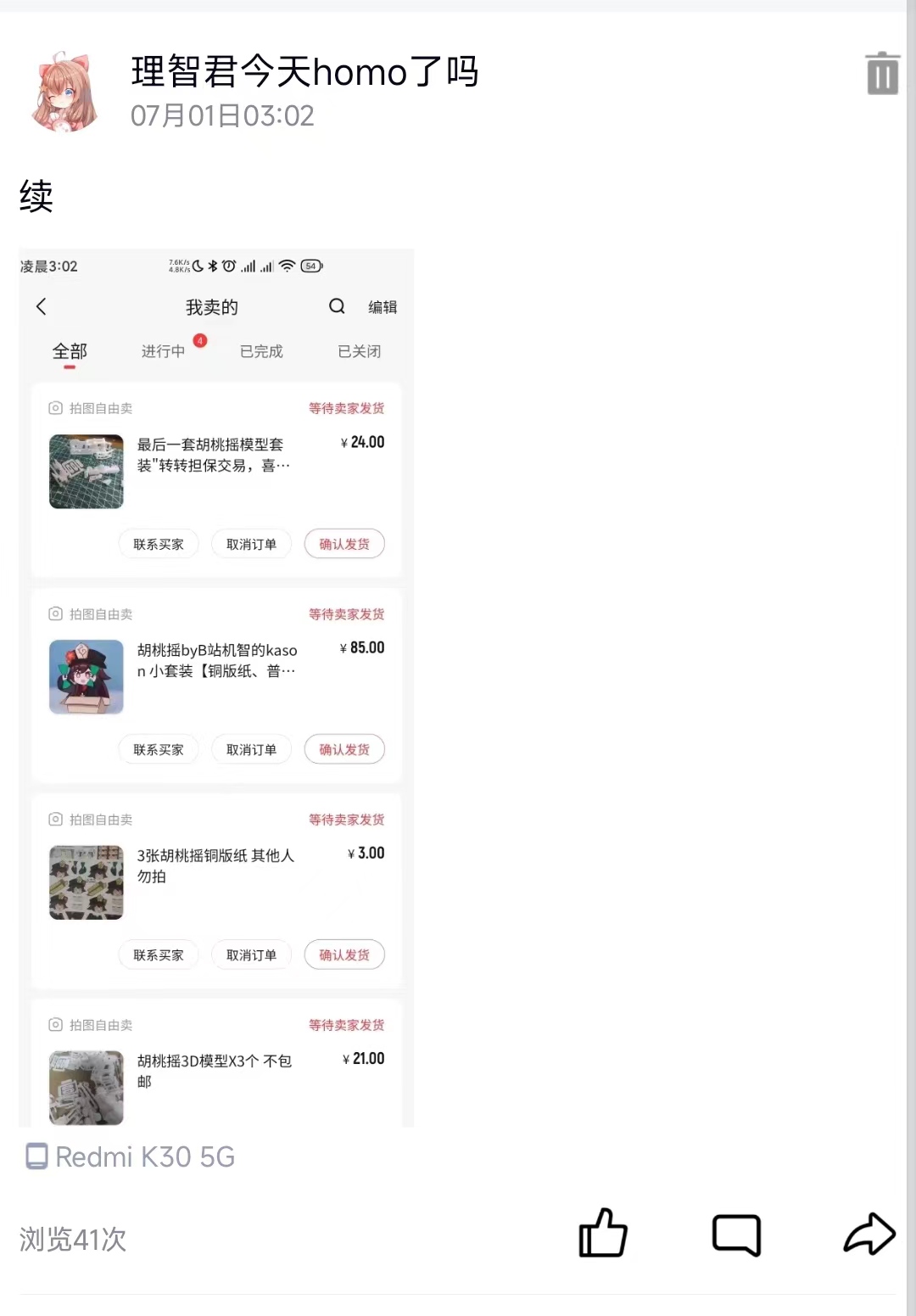The height and width of the screenshot is (1316, 916).
Task: Open the poster's profile avatar
Action: tap(64, 92)
